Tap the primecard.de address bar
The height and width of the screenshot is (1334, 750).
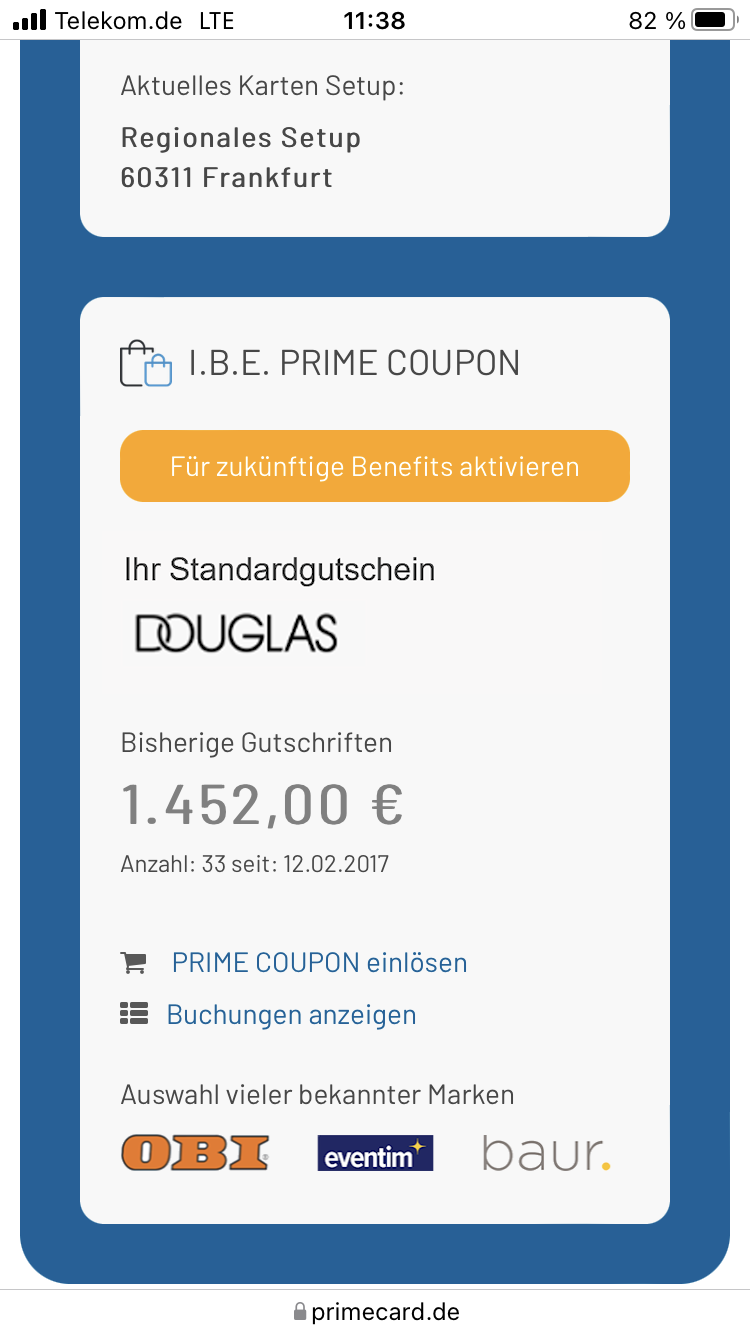[x=375, y=1311]
